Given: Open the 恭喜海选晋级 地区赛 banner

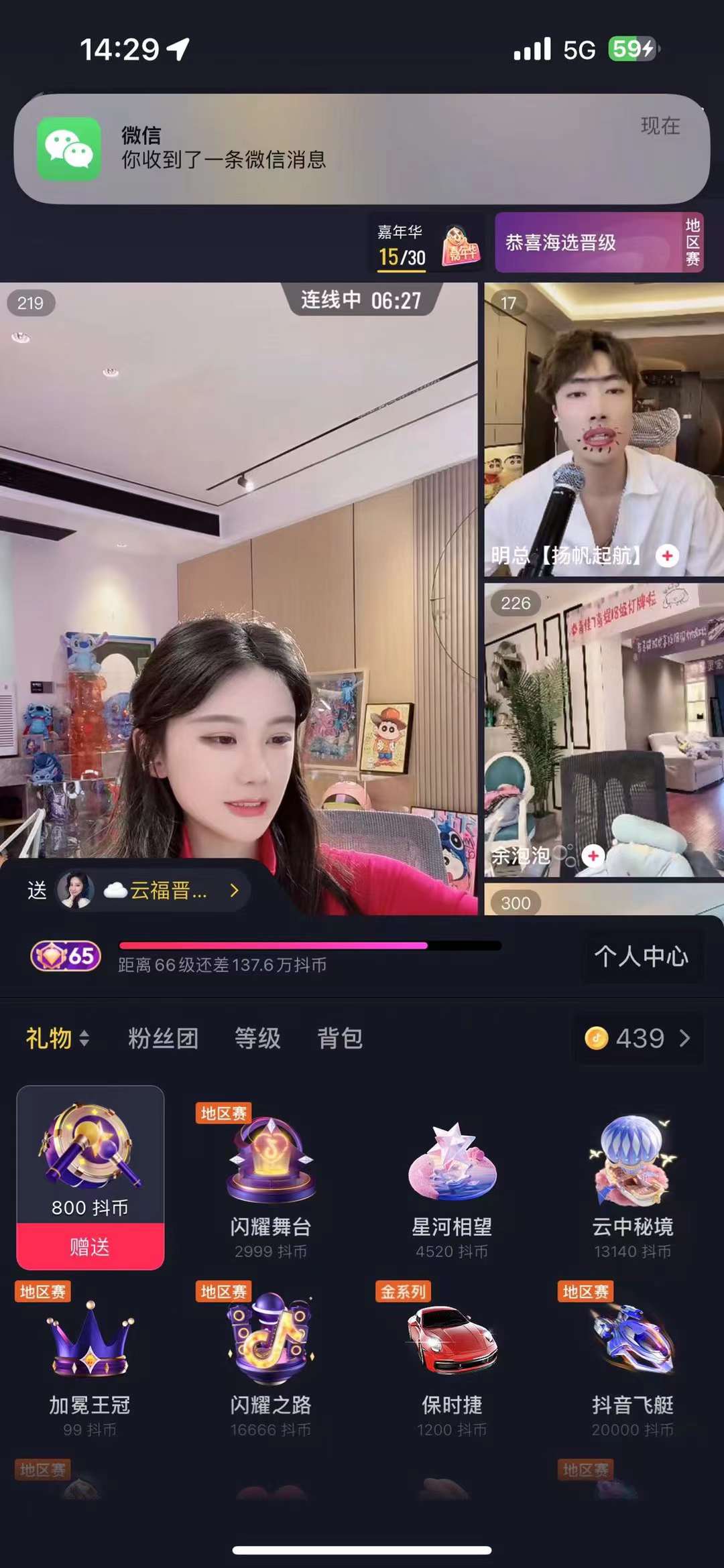Looking at the screenshot, I should tap(599, 243).
